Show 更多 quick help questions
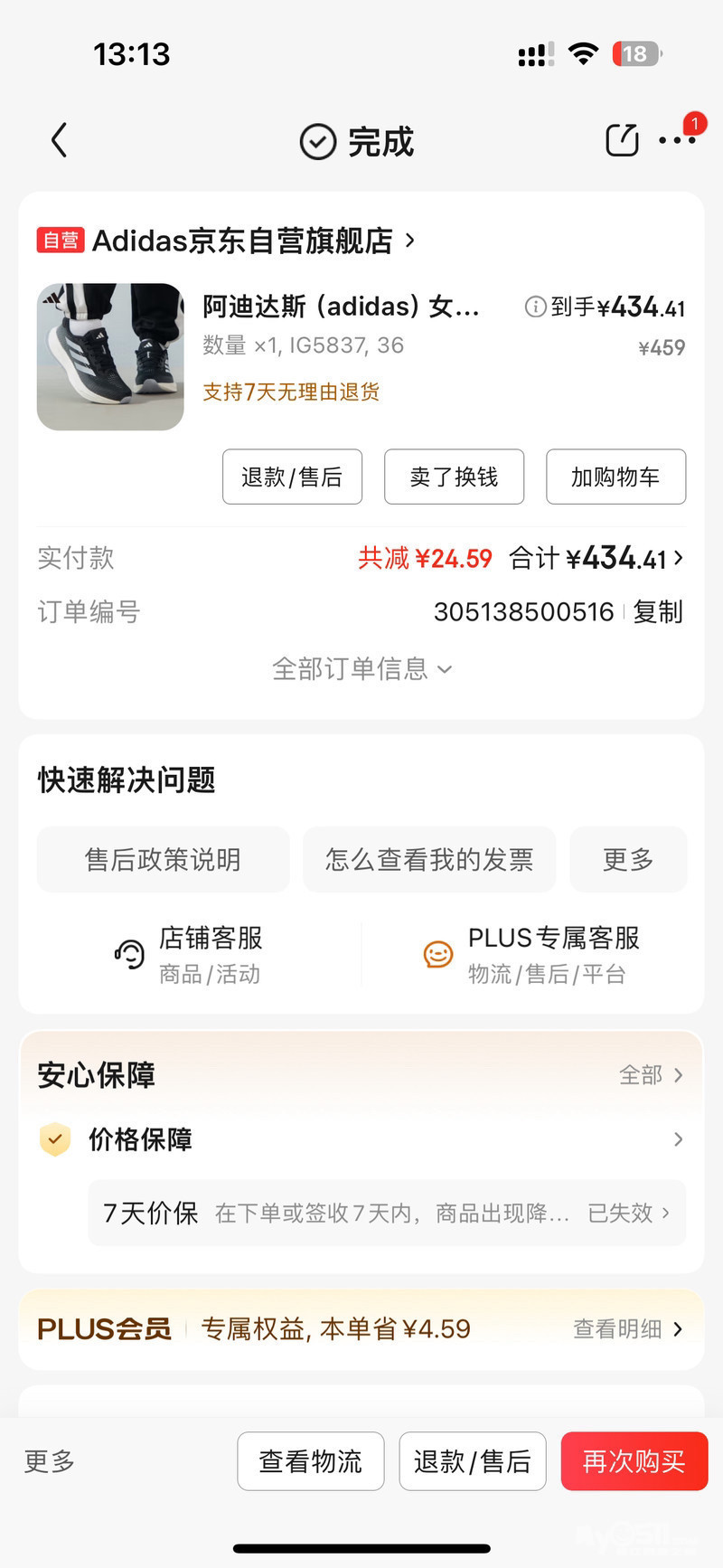 [x=628, y=859]
